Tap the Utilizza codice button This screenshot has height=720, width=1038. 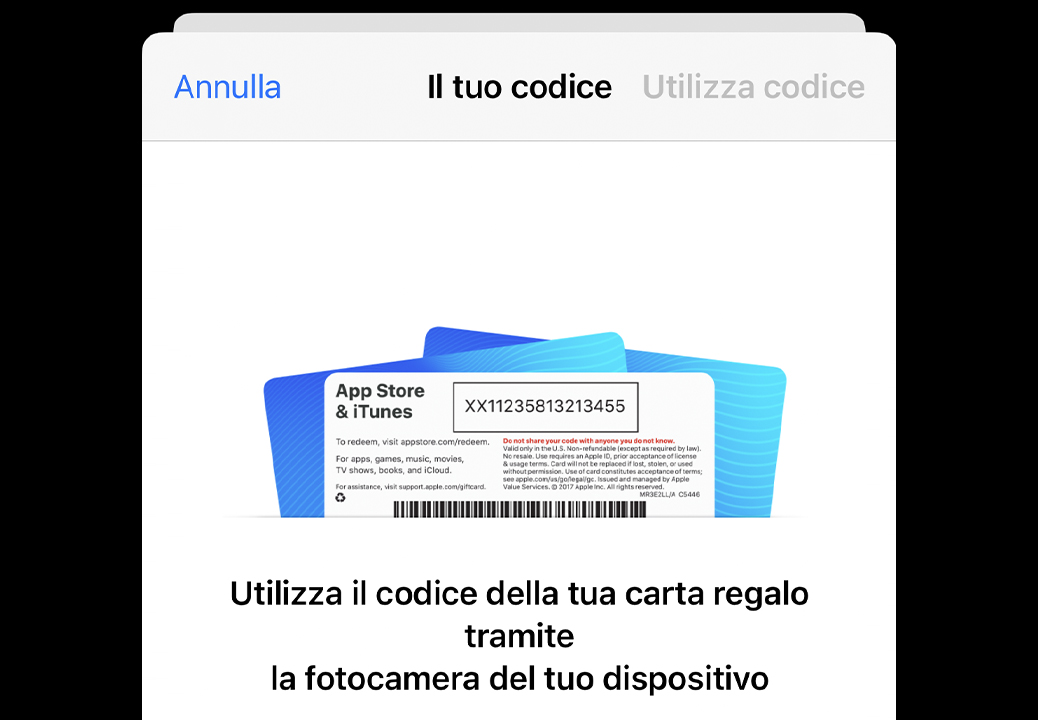[x=753, y=87]
